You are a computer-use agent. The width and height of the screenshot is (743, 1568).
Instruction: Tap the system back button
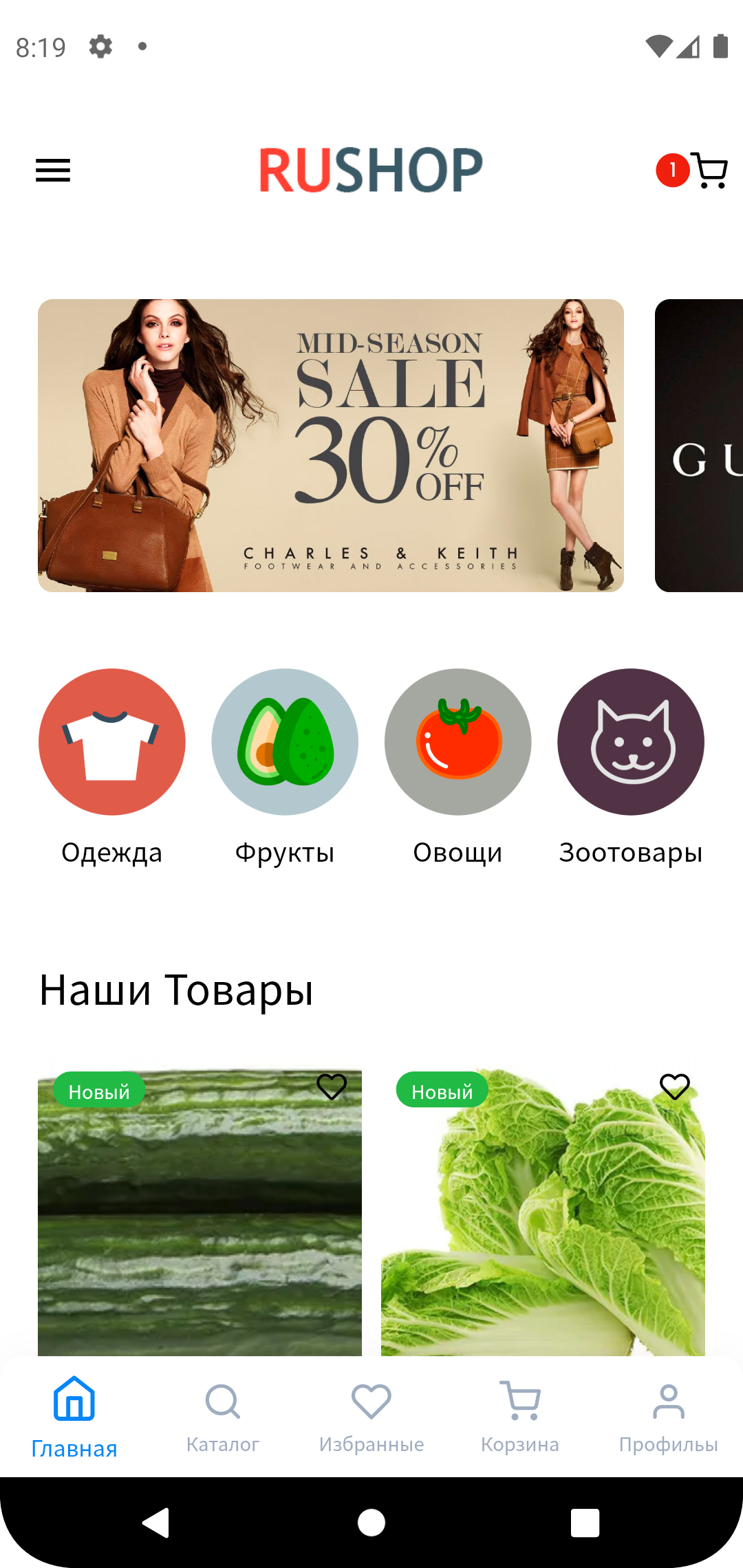click(156, 1523)
